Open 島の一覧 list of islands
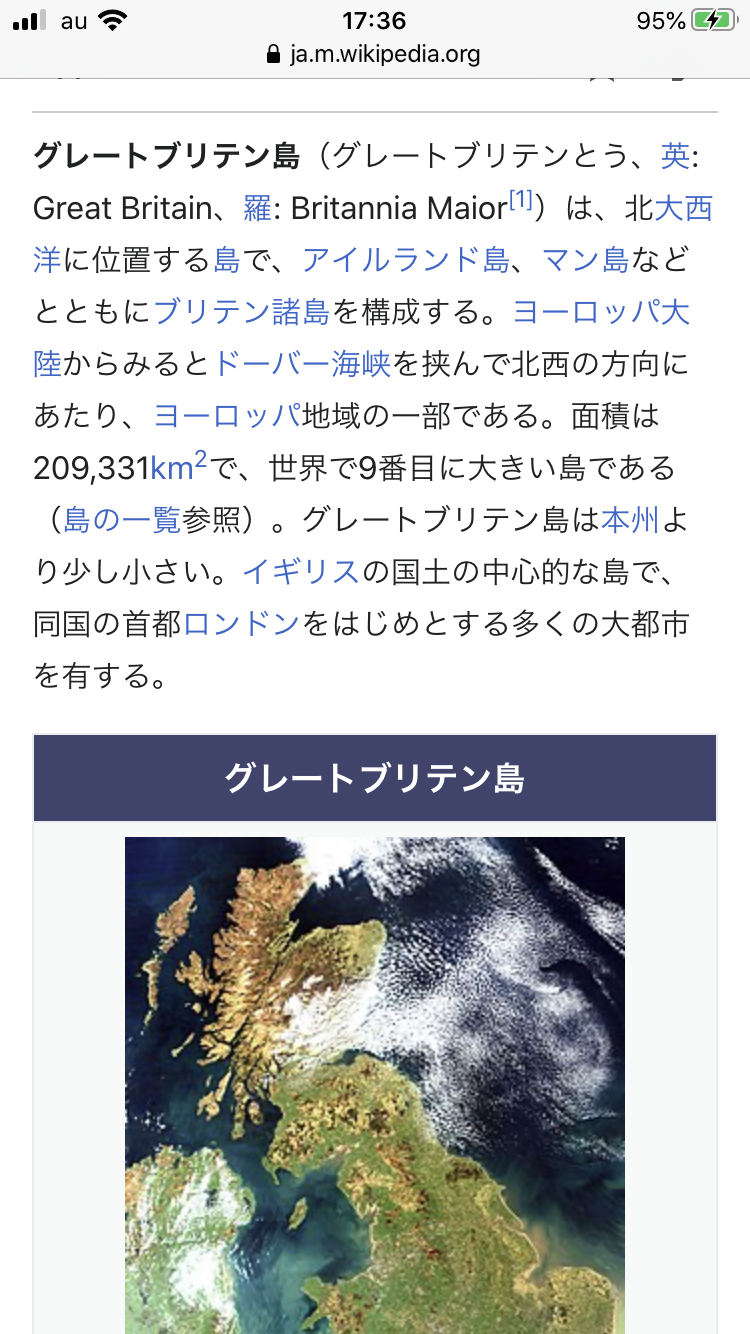The height and width of the screenshot is (1334, 750). point(121,520)
